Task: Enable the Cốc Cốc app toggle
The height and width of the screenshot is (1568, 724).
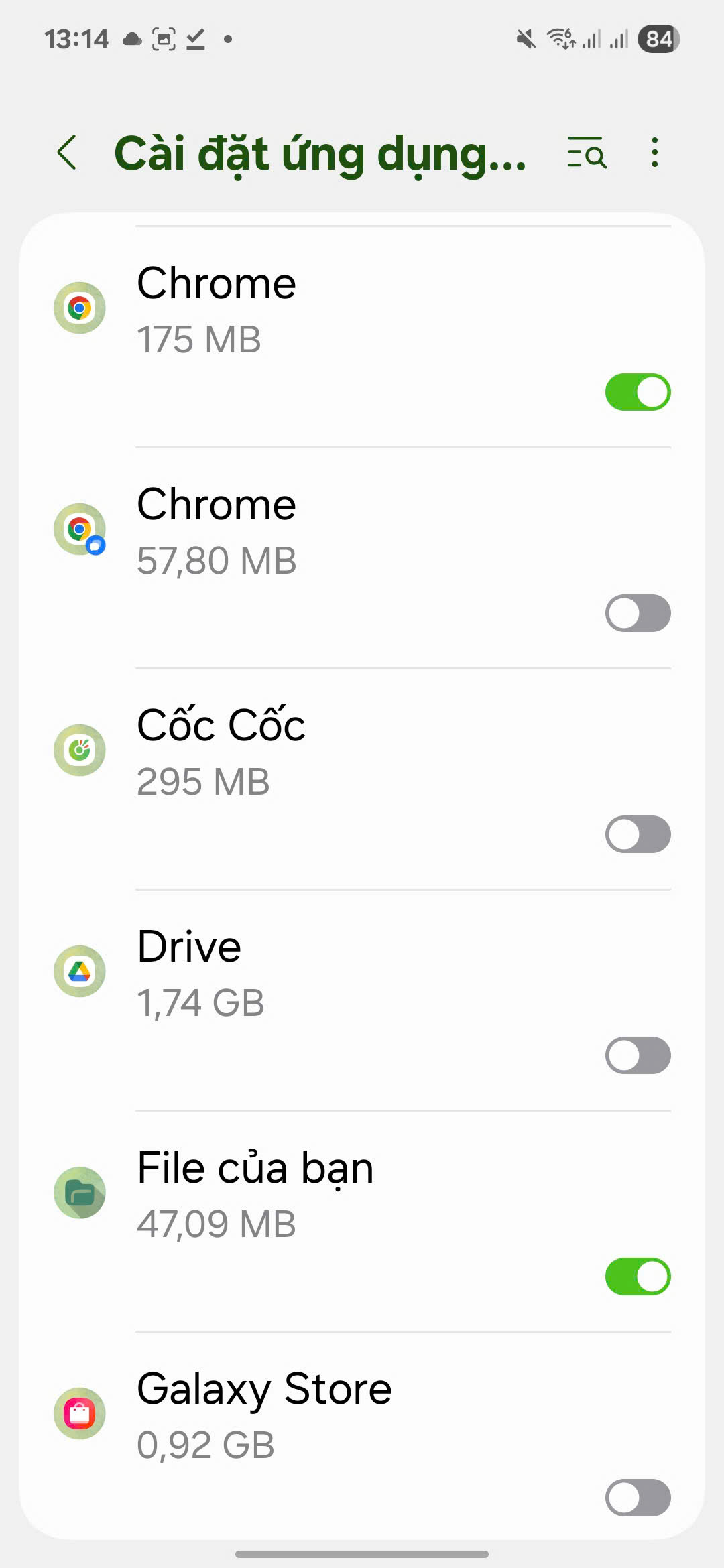Action: [x=638, y=834]
